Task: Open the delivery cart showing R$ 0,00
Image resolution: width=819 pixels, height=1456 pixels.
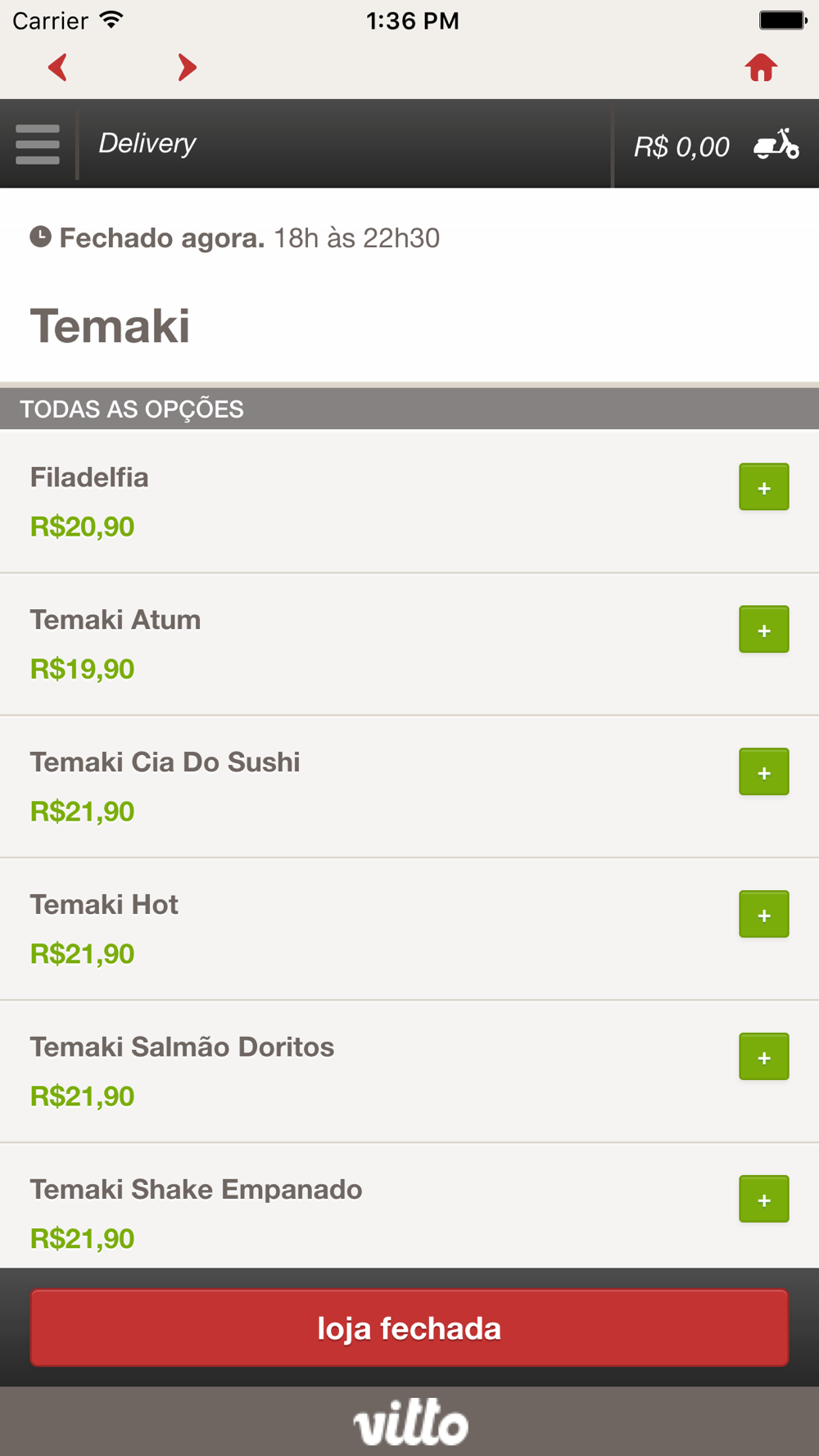Action: tap(717, 145)
